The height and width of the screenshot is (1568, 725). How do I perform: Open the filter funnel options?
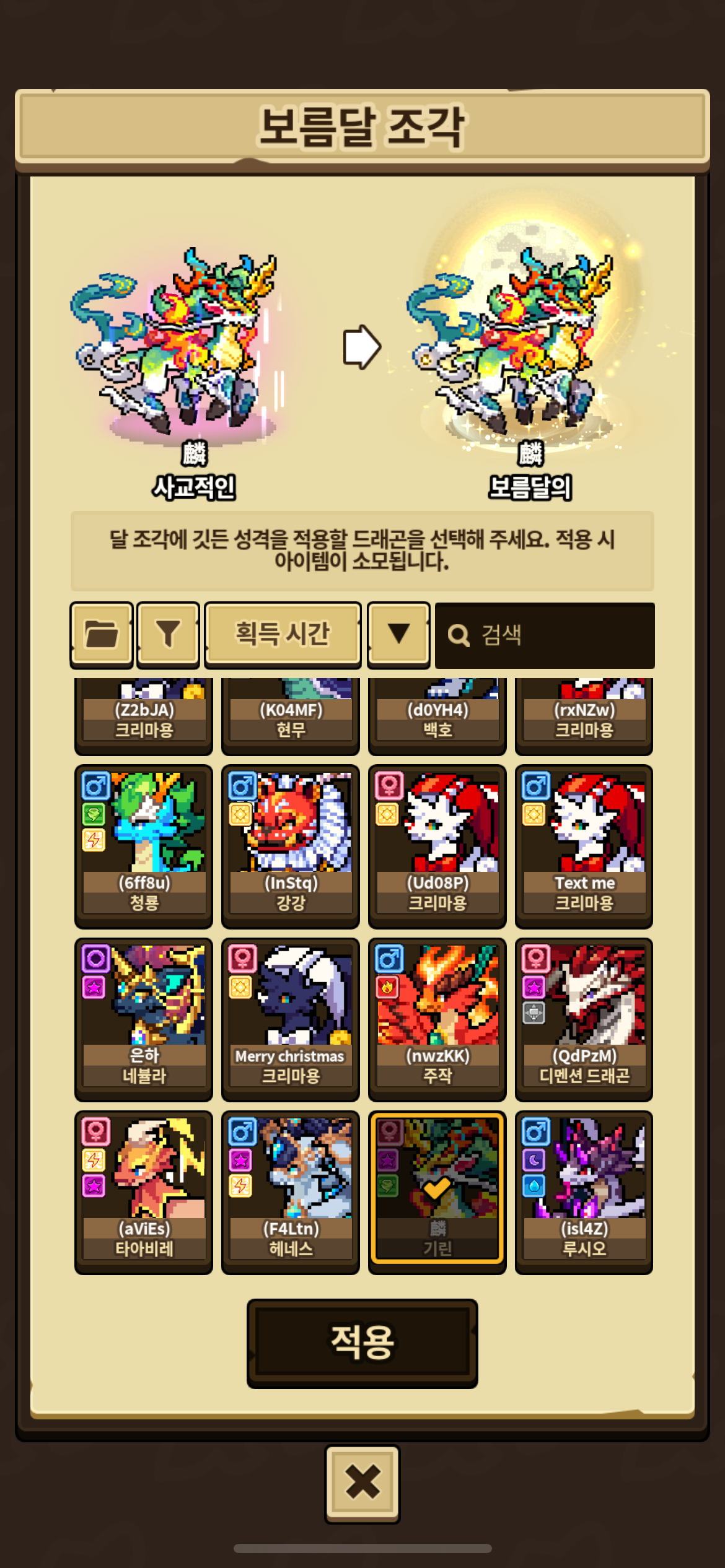168,634
